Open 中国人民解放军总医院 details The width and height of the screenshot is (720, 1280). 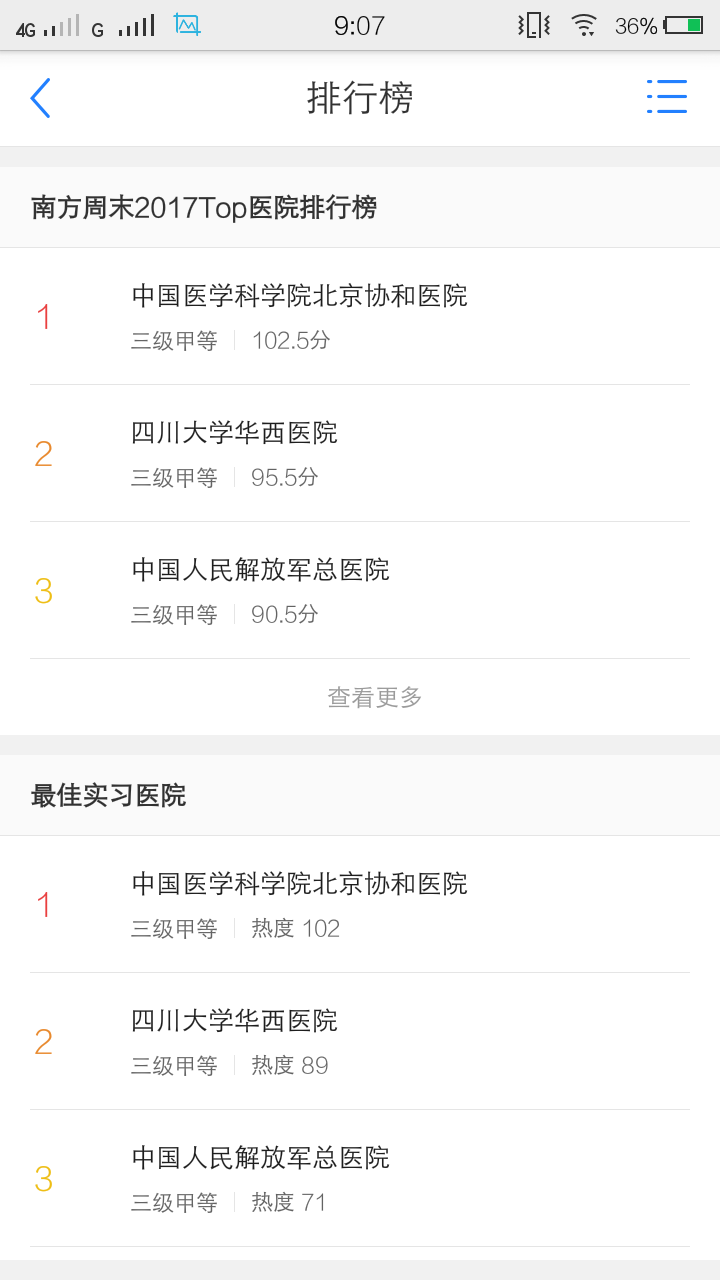point(262,570)
